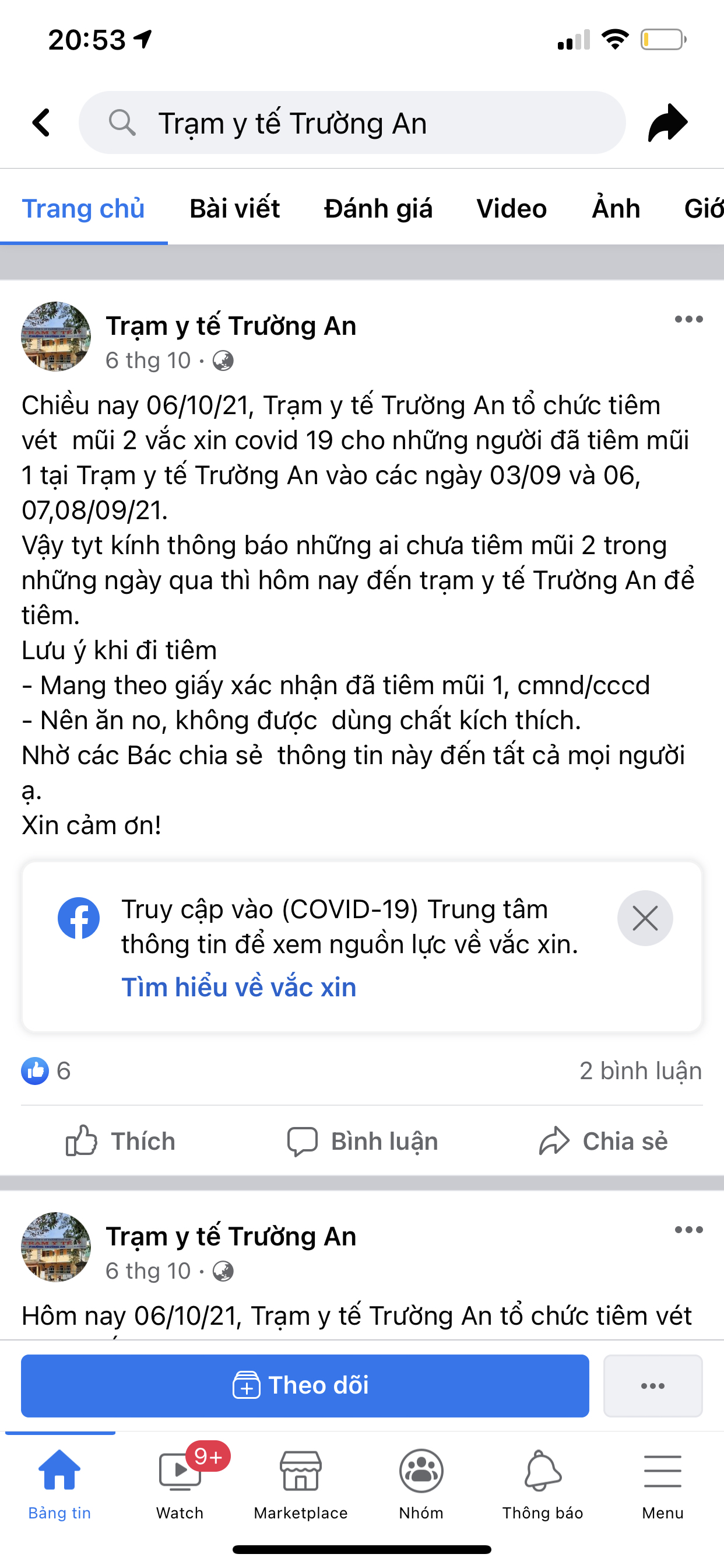Image resolution: width=724 pixels, height=1568 pixels.
Task: Open Thông báo notifications
Action: (x=542, y=1483)
